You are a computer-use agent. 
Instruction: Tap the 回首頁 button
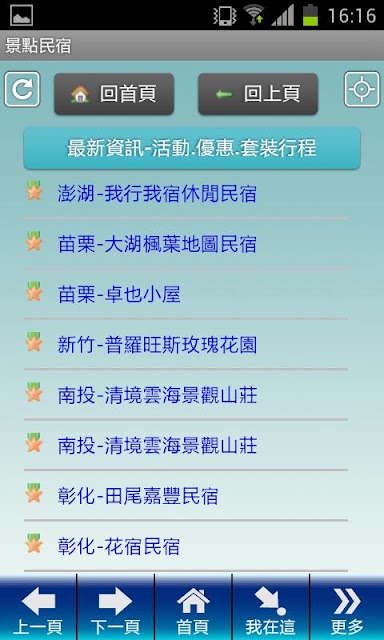pyautogui.click(x=114, y=94)
